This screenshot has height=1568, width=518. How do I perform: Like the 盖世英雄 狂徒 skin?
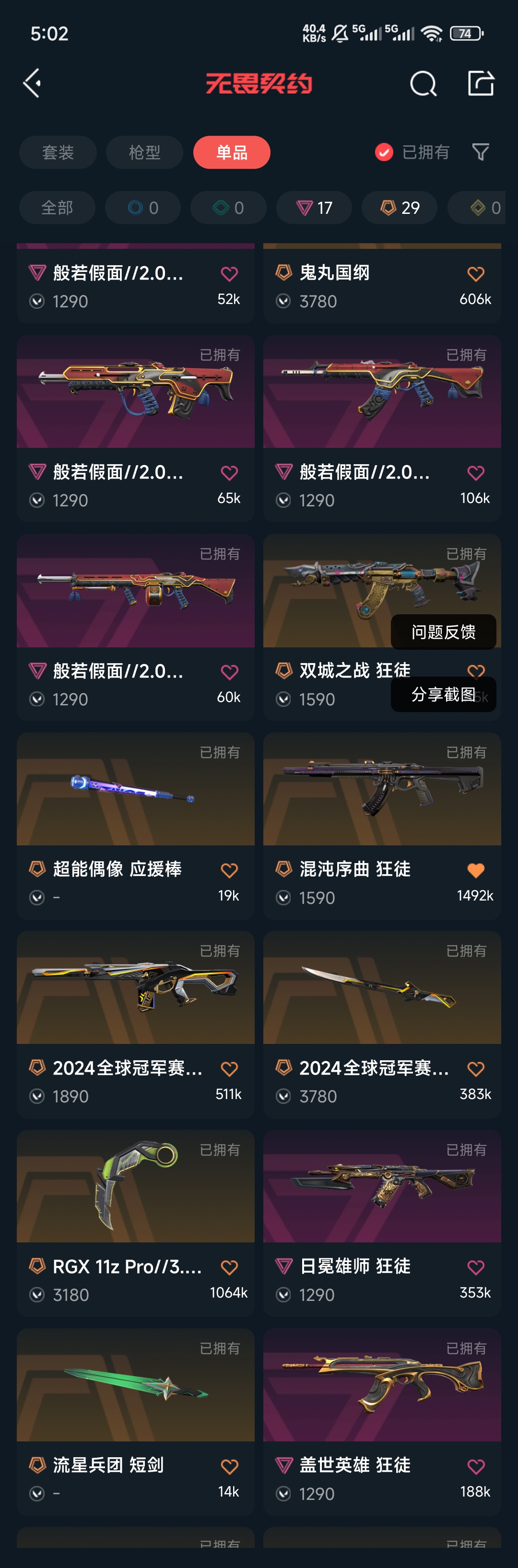[x=475, y=1467]
